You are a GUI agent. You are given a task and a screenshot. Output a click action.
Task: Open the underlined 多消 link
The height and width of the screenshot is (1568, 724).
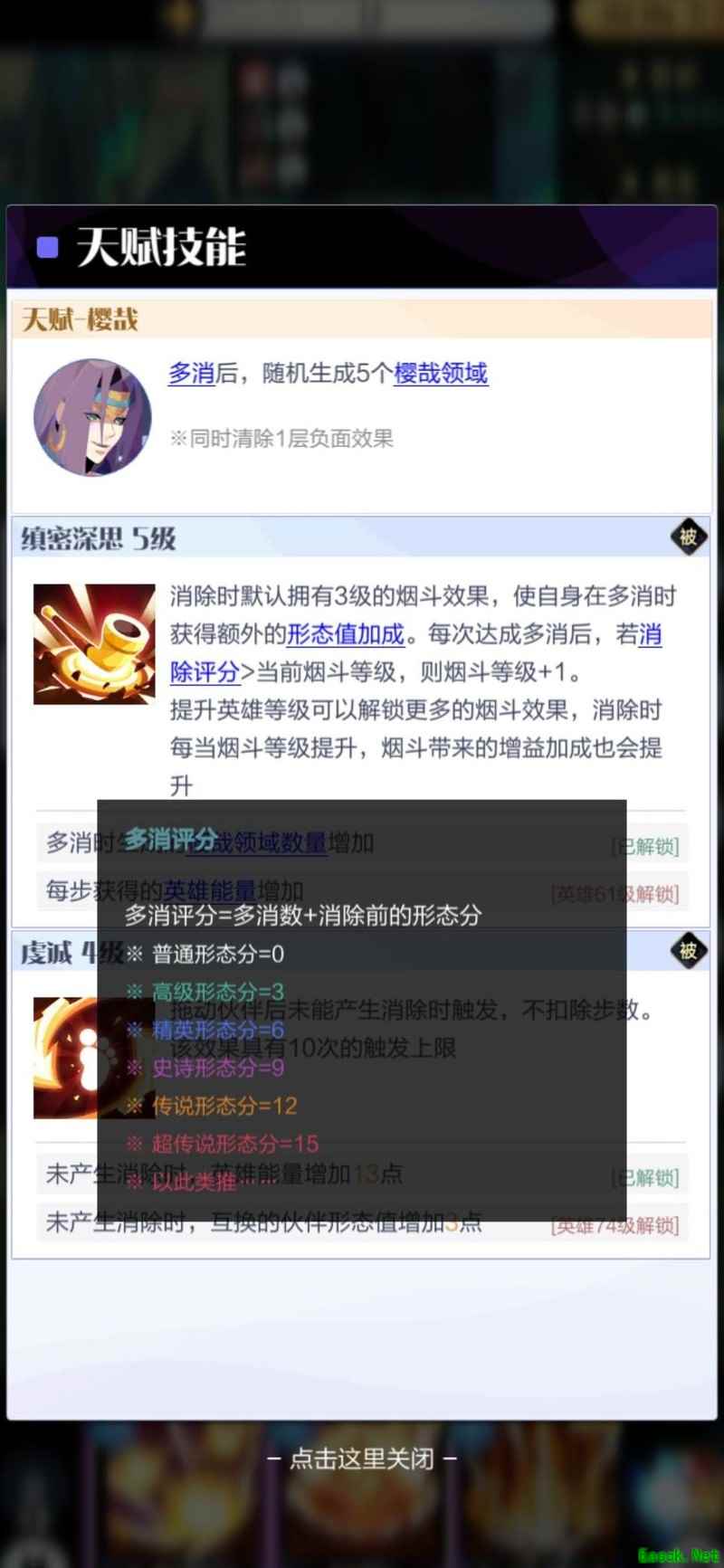pos(191,373)
